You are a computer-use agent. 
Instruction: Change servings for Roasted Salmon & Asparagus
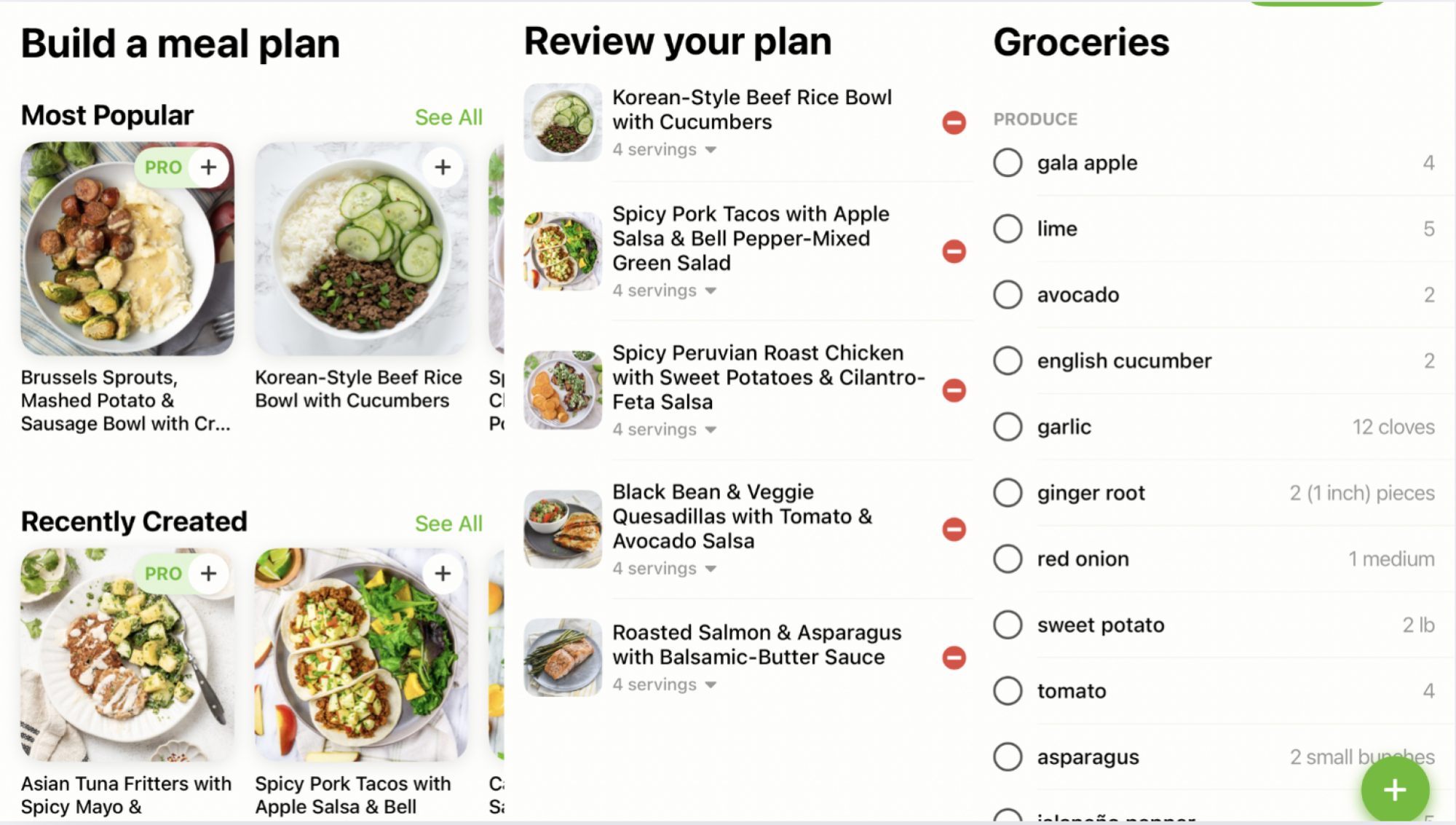click(x=664, y=685)
